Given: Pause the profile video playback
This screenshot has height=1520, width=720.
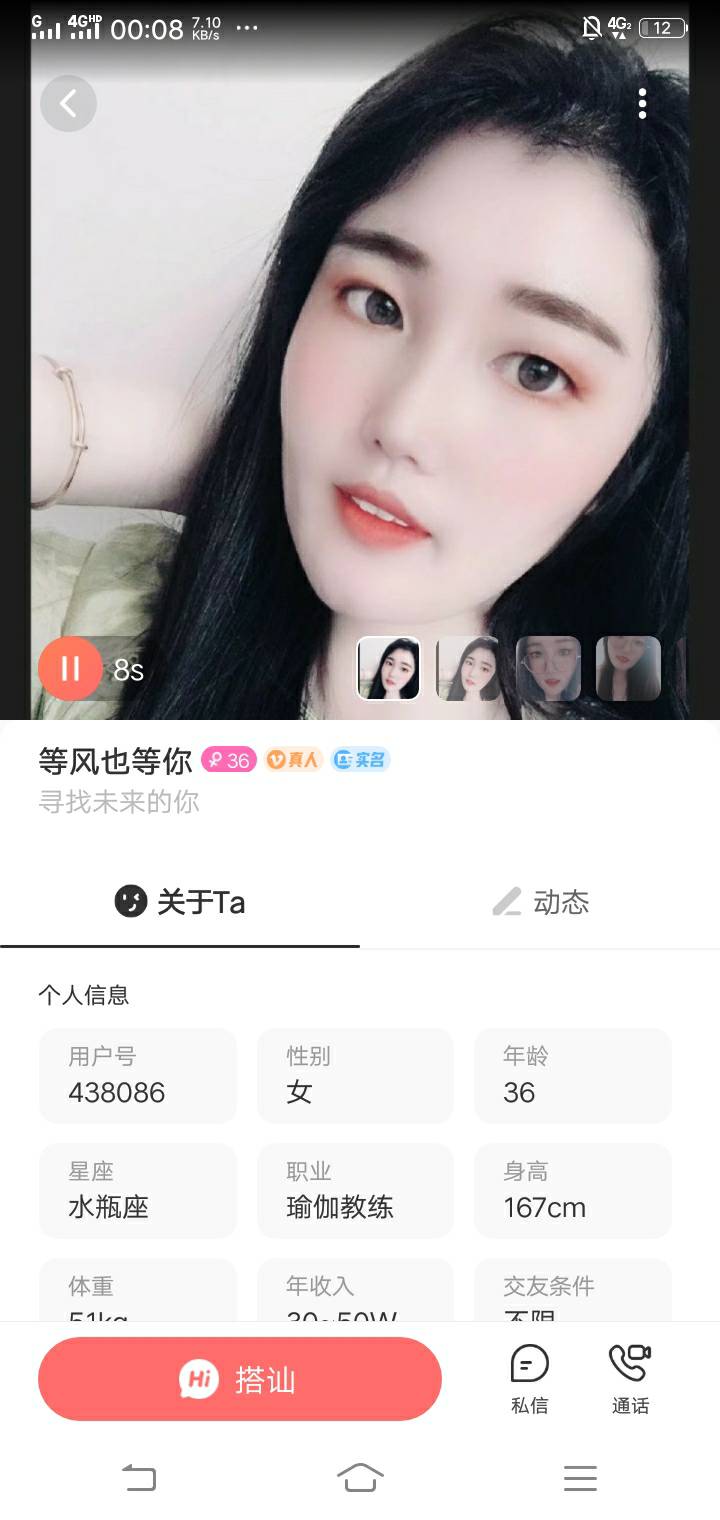Looking at the screenshot, I should 70,669.
